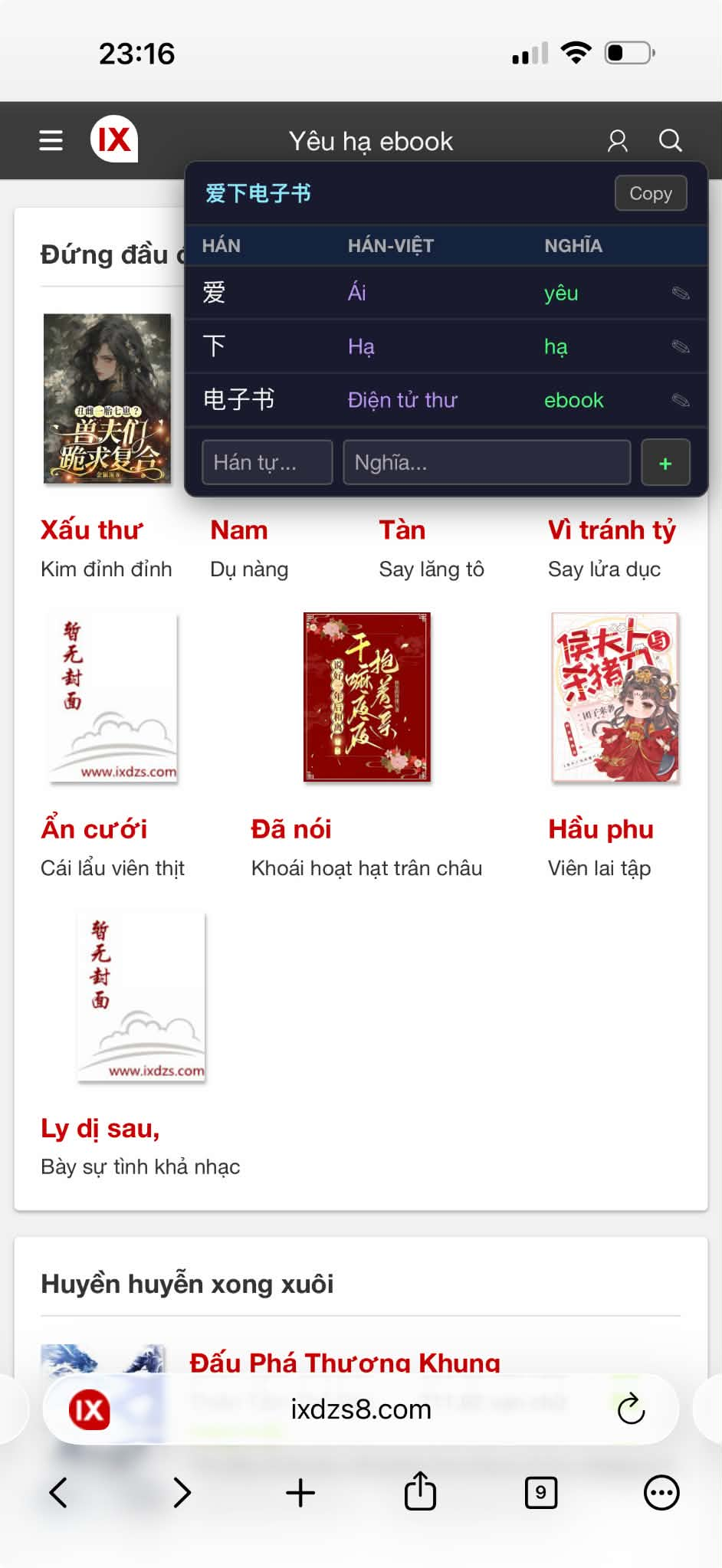Viewport: 722px width, 1568px height.
Task: Open the book Ly dị sau
Action: (x=100, y=1128)
